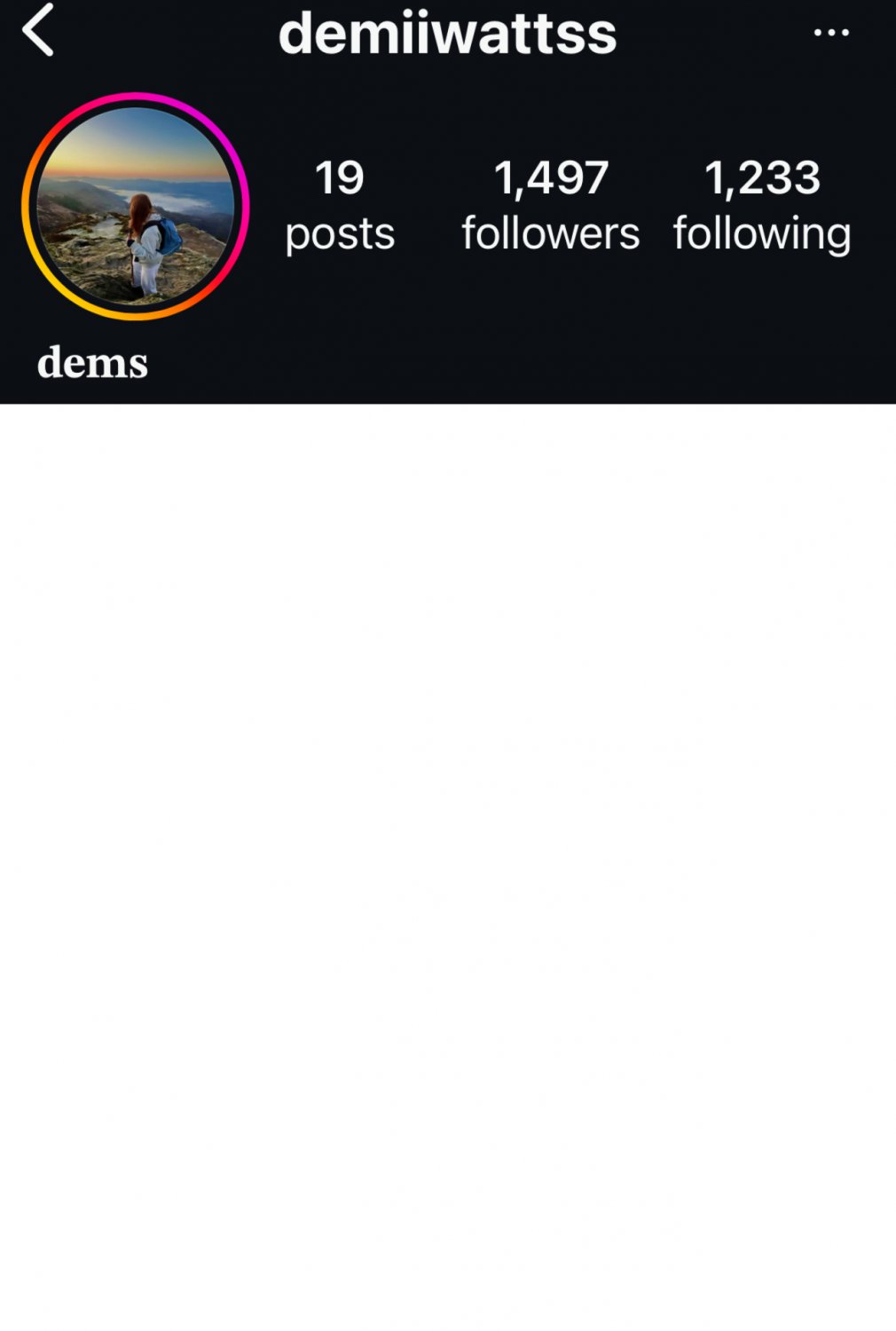The height and width of the screenshot is (1331, 896).
Task: Open the 1,233 following list
Action: (762, 205)
